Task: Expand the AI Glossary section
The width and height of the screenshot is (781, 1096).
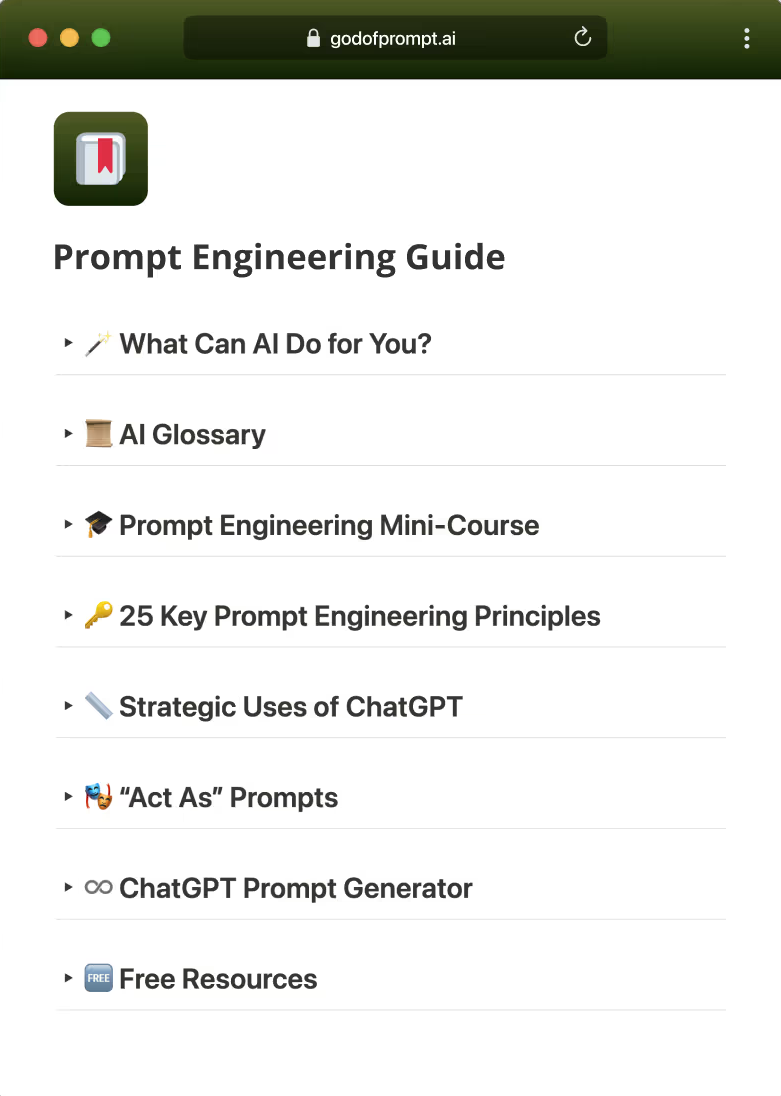Action: pos(69,434)
